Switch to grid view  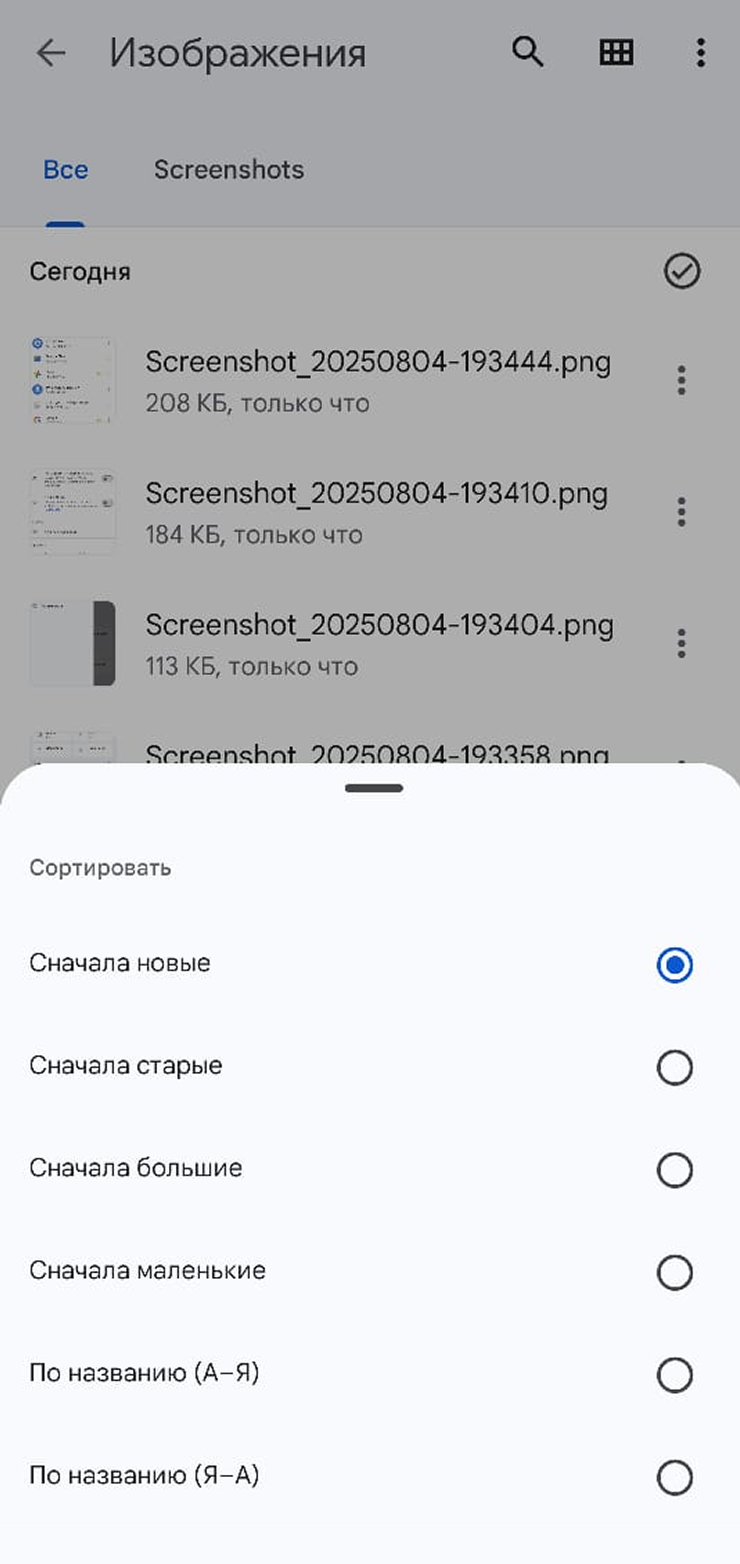[616, 53]
